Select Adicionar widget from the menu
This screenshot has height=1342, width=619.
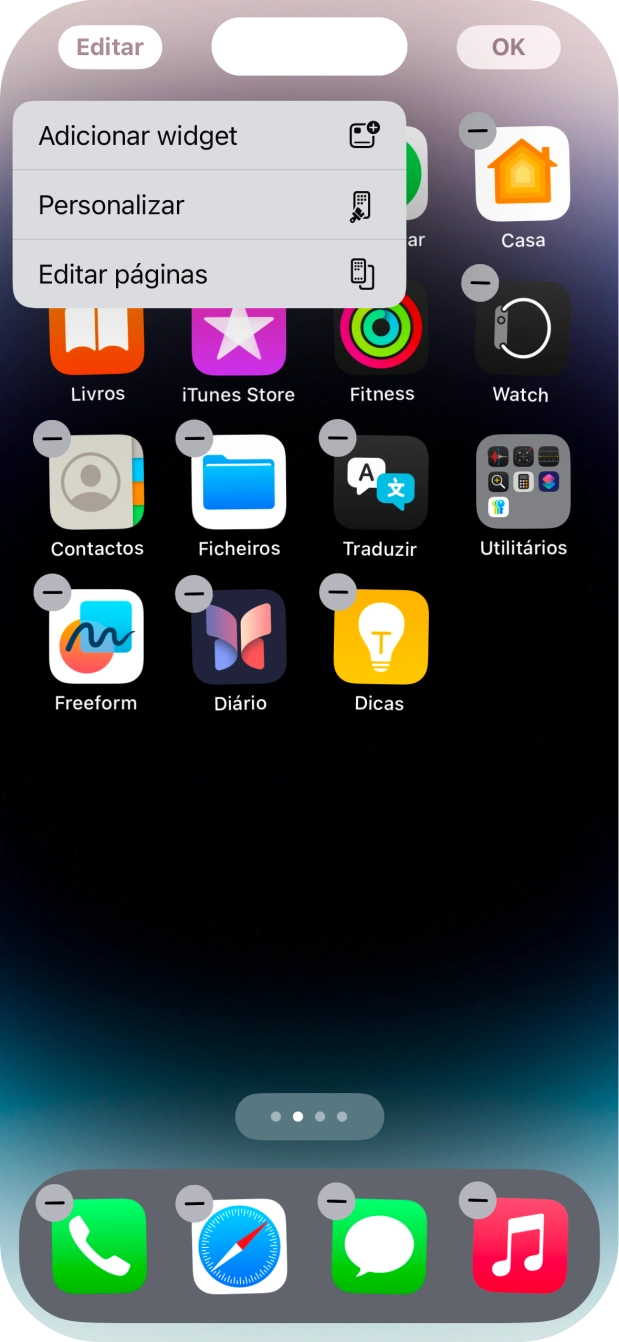coord(208,136)
